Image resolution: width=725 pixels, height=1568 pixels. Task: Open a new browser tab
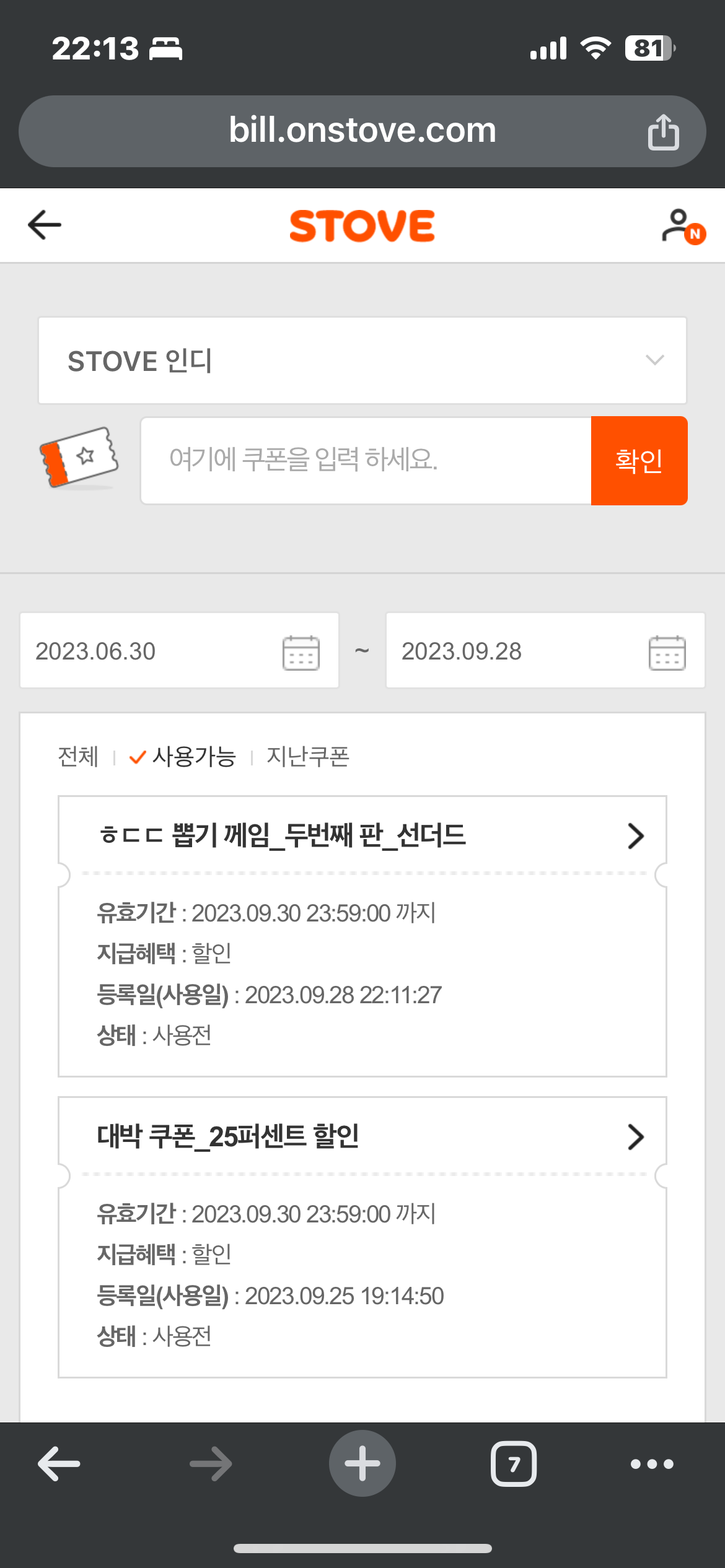click(362, 1463)
